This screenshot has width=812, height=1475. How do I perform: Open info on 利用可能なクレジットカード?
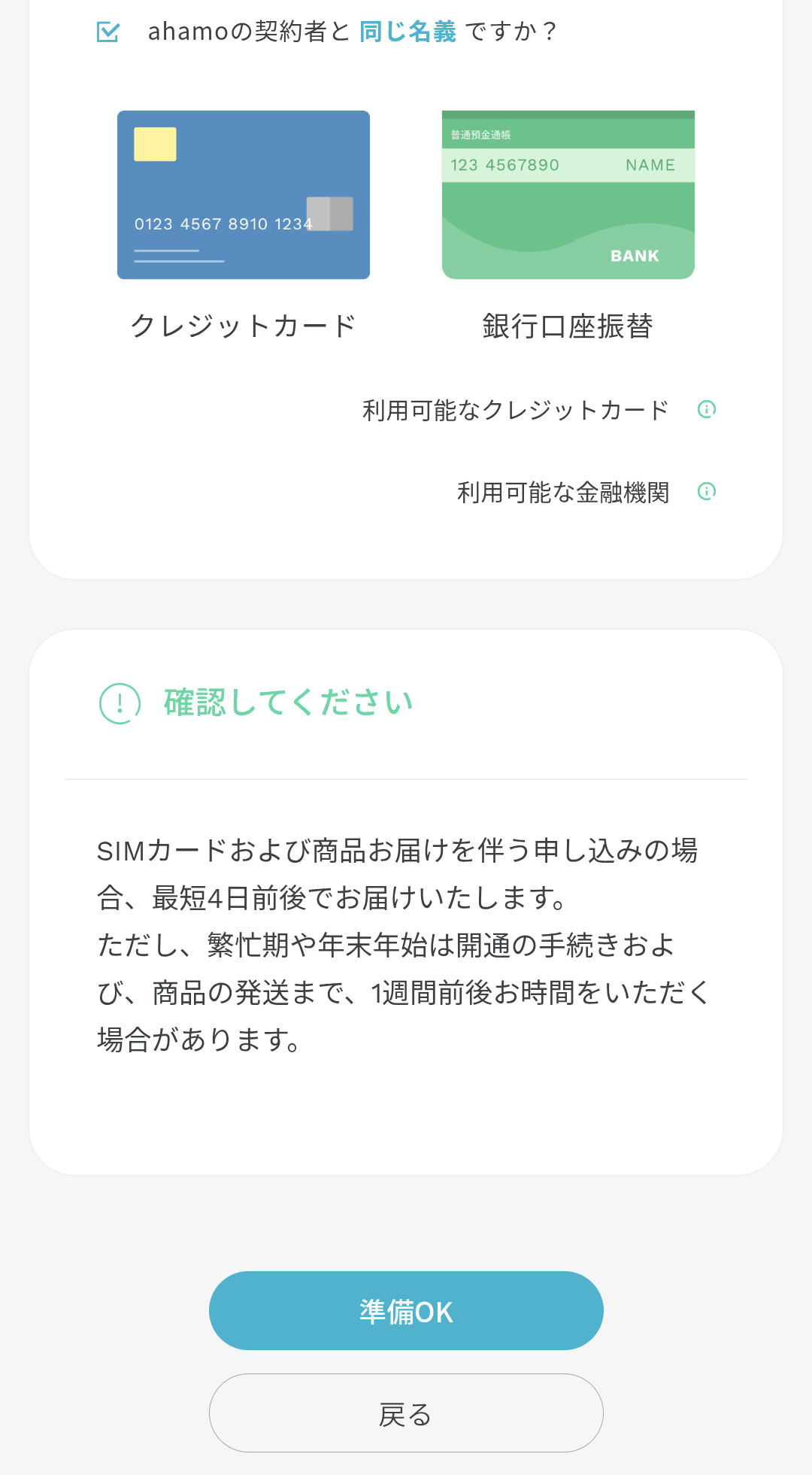[706, 409]
